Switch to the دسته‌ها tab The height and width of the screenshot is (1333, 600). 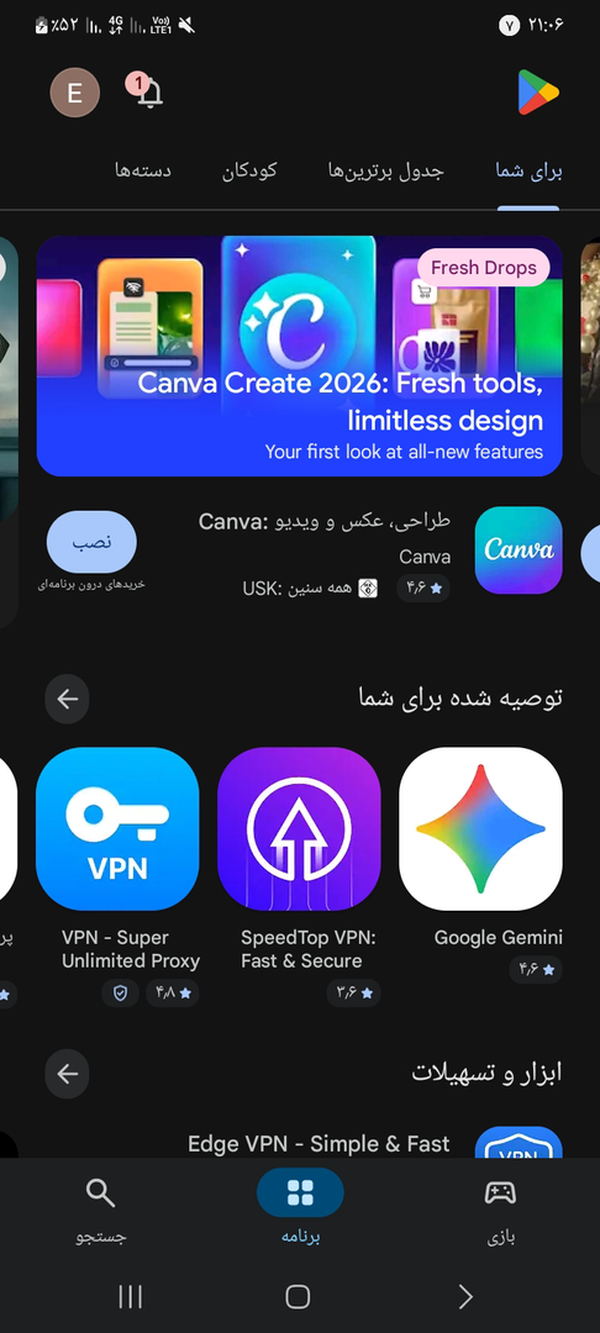(143, 171)
